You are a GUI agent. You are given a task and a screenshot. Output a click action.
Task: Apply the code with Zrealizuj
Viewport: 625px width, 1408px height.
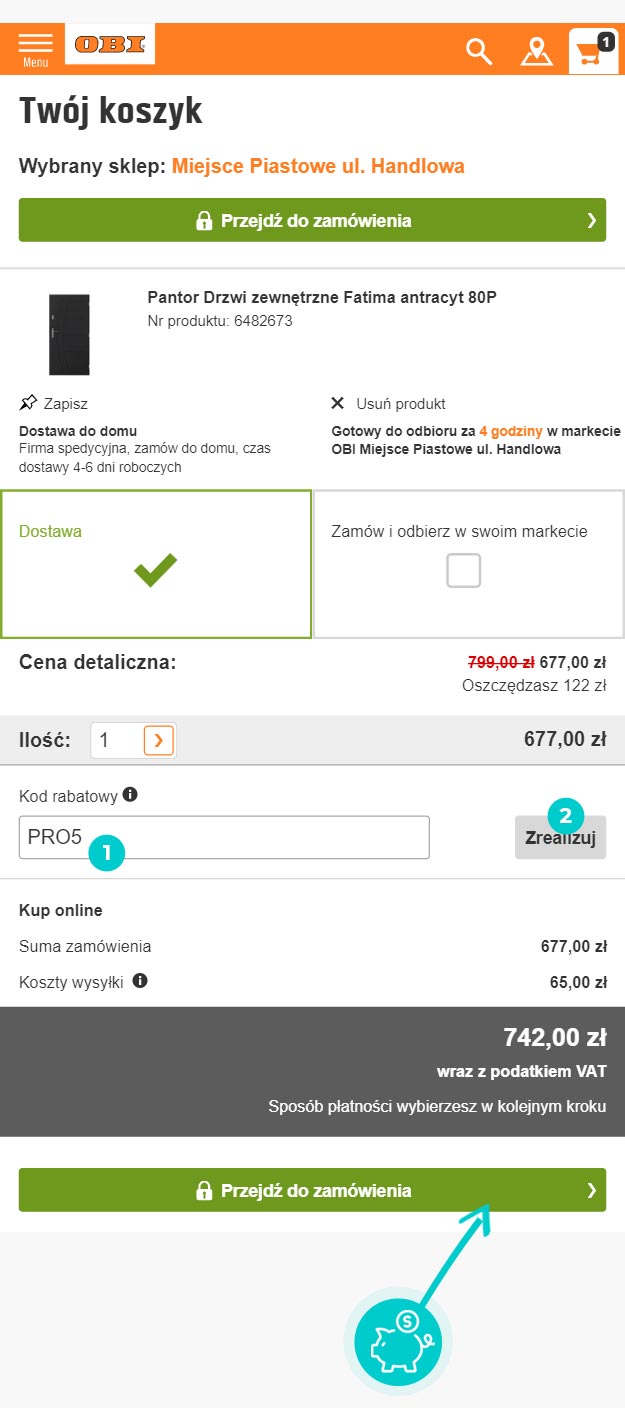[560, 837]
